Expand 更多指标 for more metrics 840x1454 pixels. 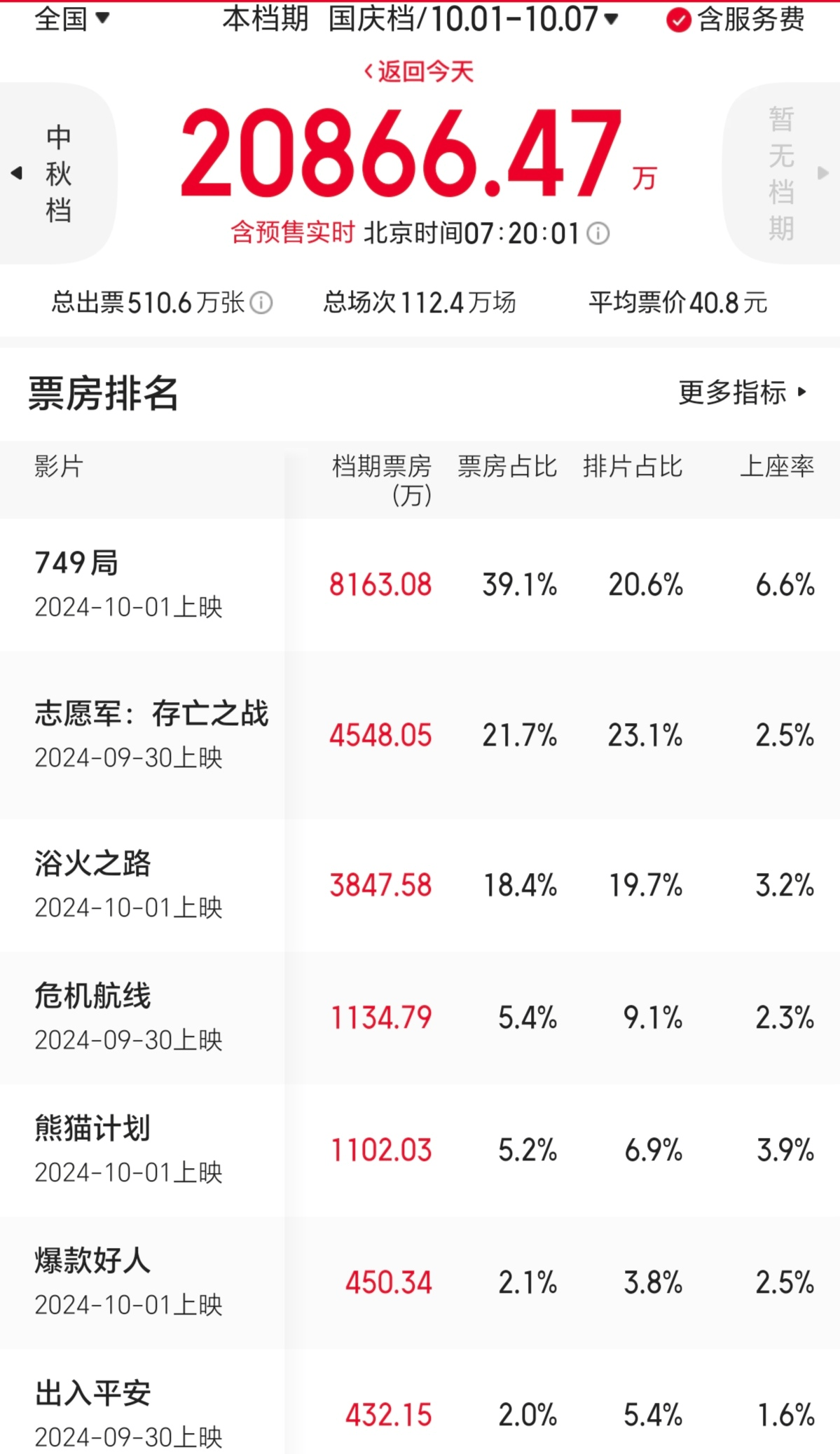743,392
